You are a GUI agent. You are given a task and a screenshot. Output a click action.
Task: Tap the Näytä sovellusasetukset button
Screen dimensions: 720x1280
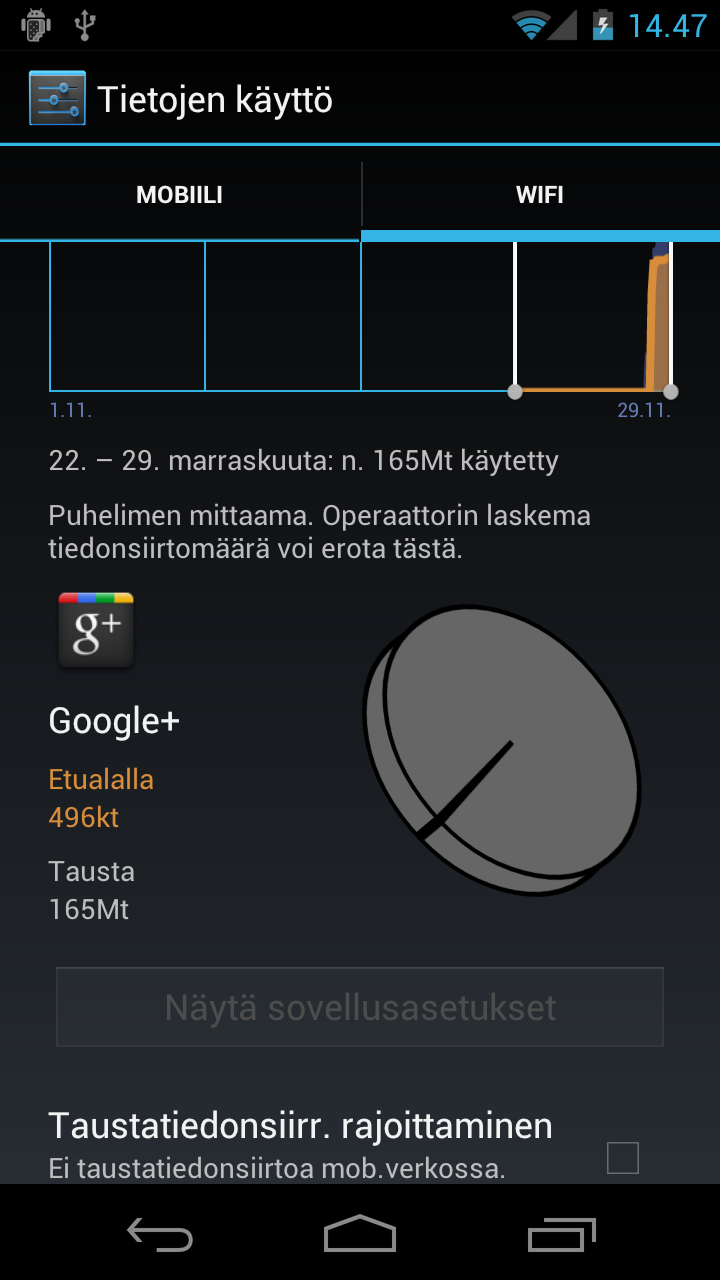[360, 1007]
